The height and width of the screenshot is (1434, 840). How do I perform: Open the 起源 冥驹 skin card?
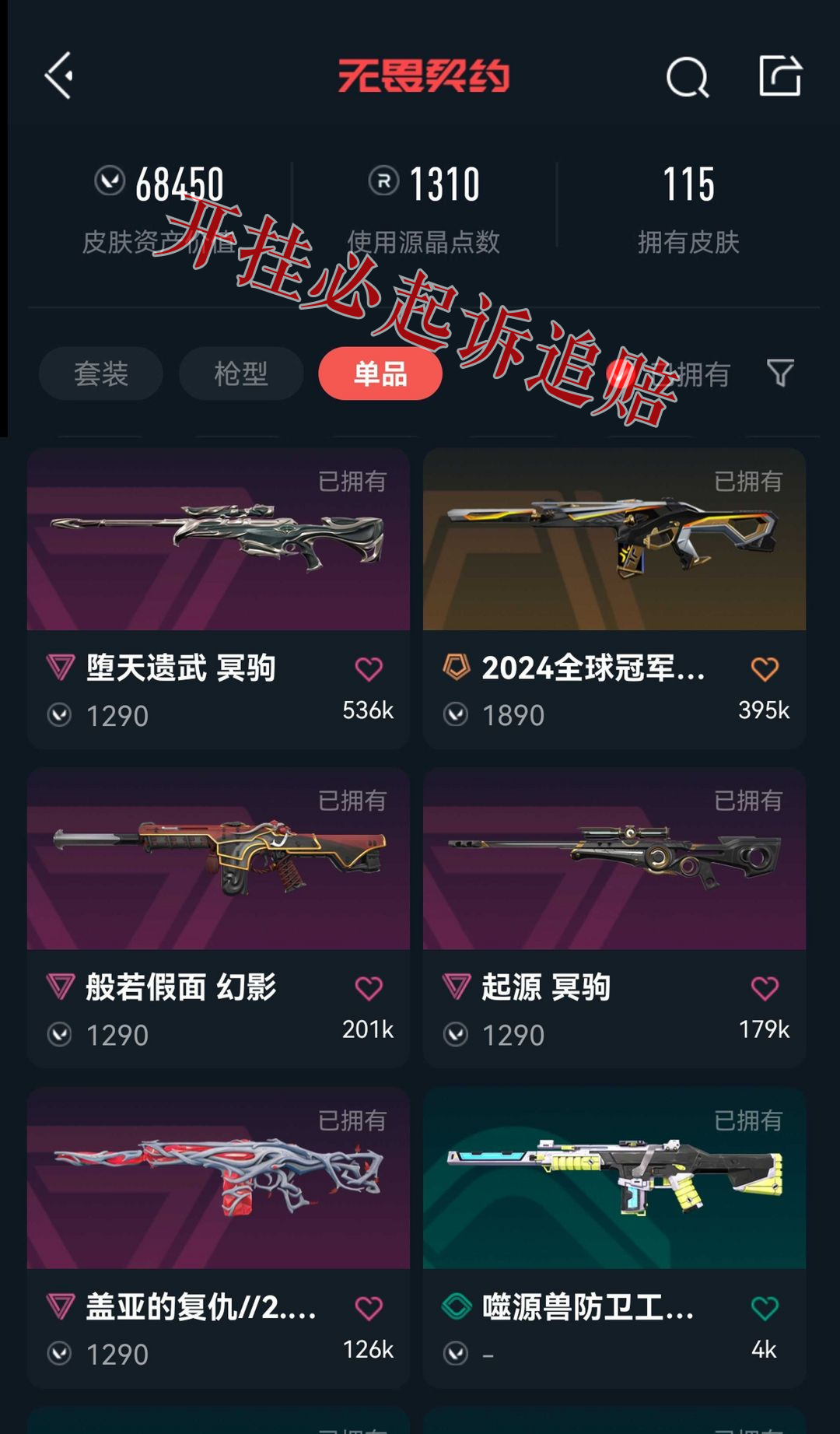tap(614, 917)
